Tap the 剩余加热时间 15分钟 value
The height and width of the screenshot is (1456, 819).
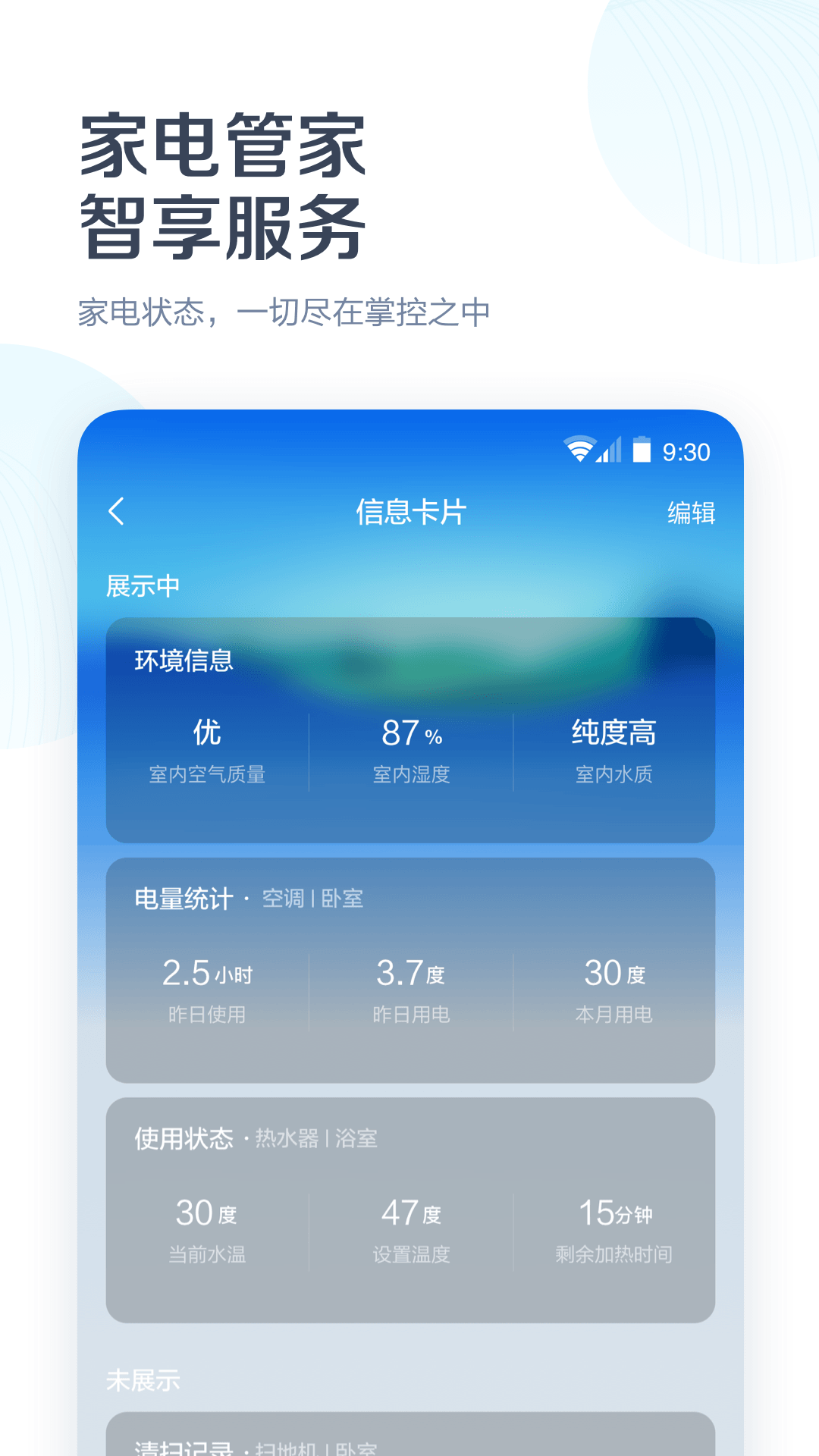(x=616, y=1228)
